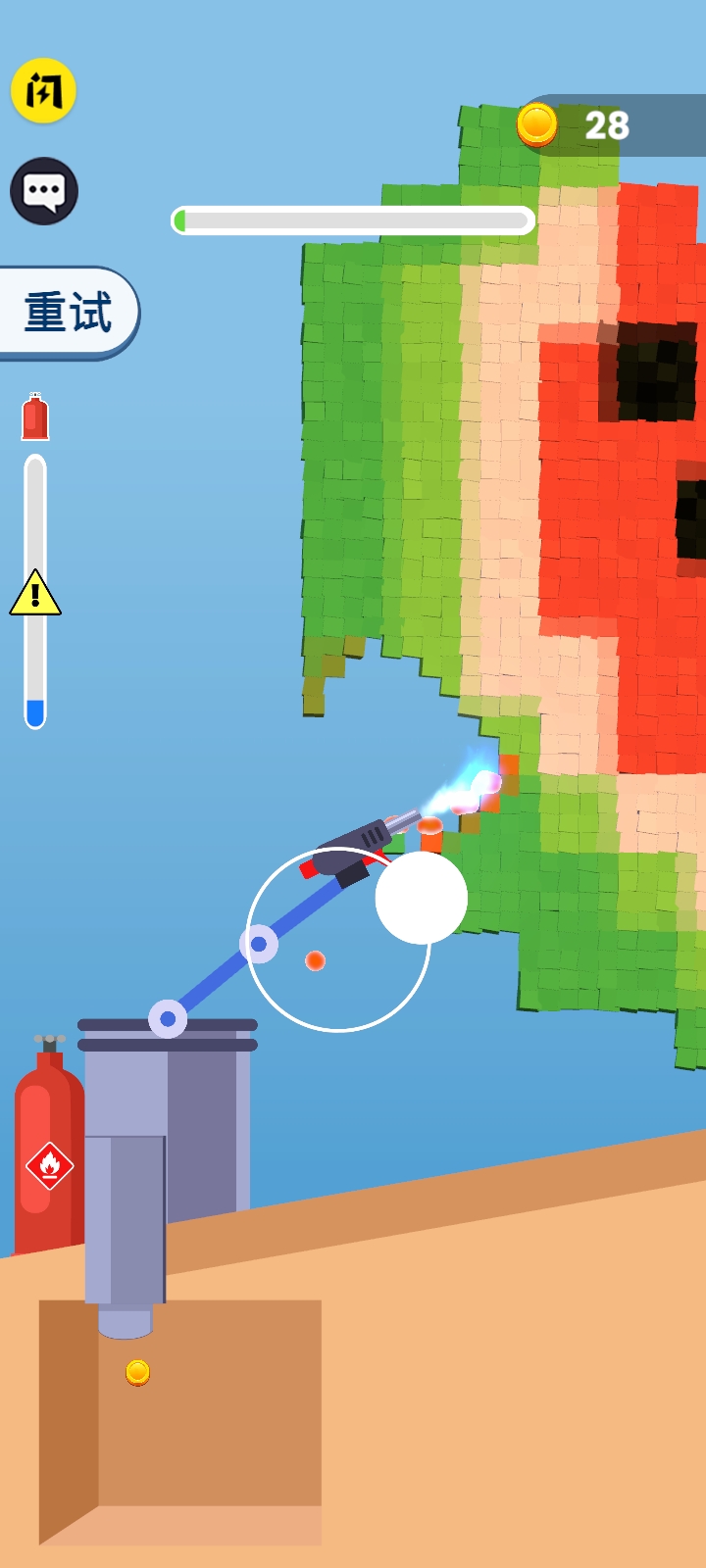Tap the 重试 retry button
The width and height of the screenshot is (706, 1568).
pyautogui.click(x=67, y=313)
